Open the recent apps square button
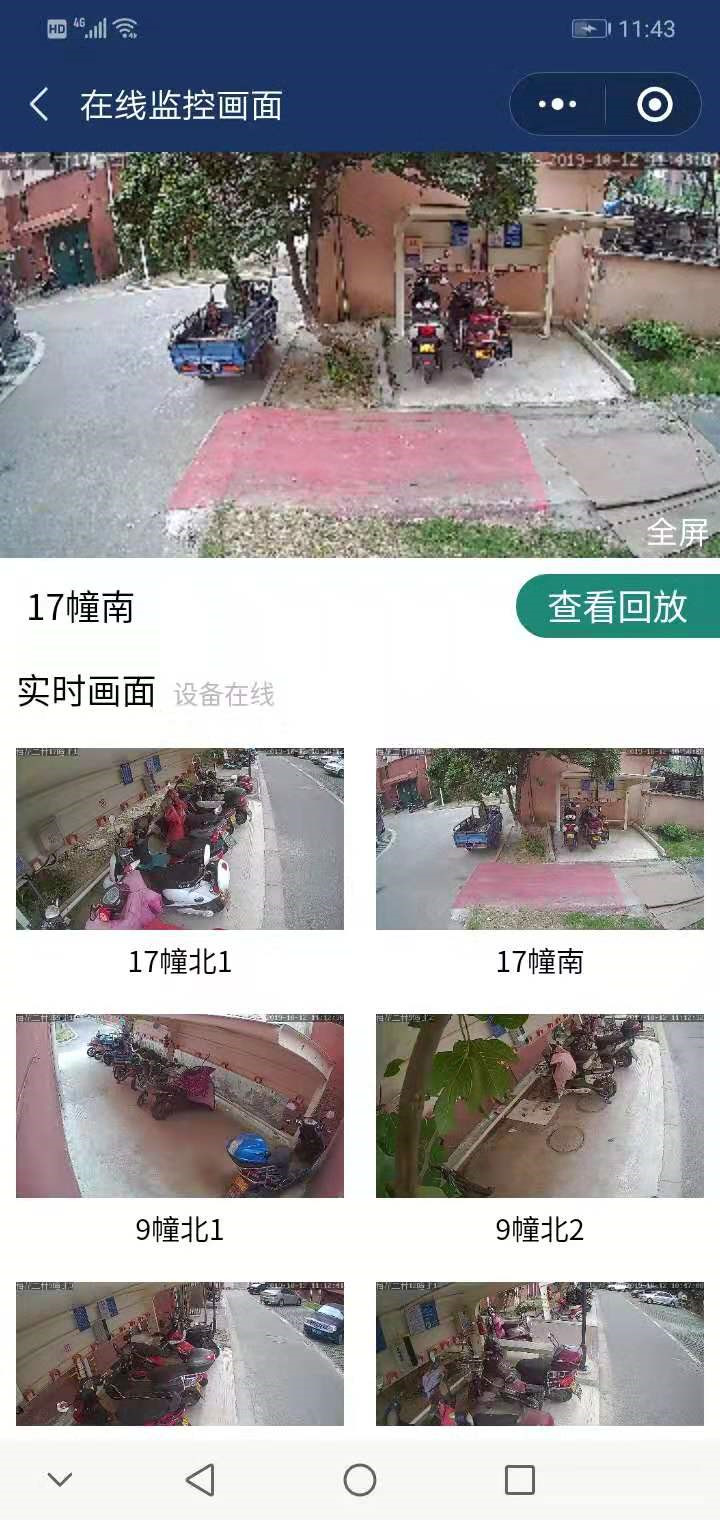 tap(519, 1480)
